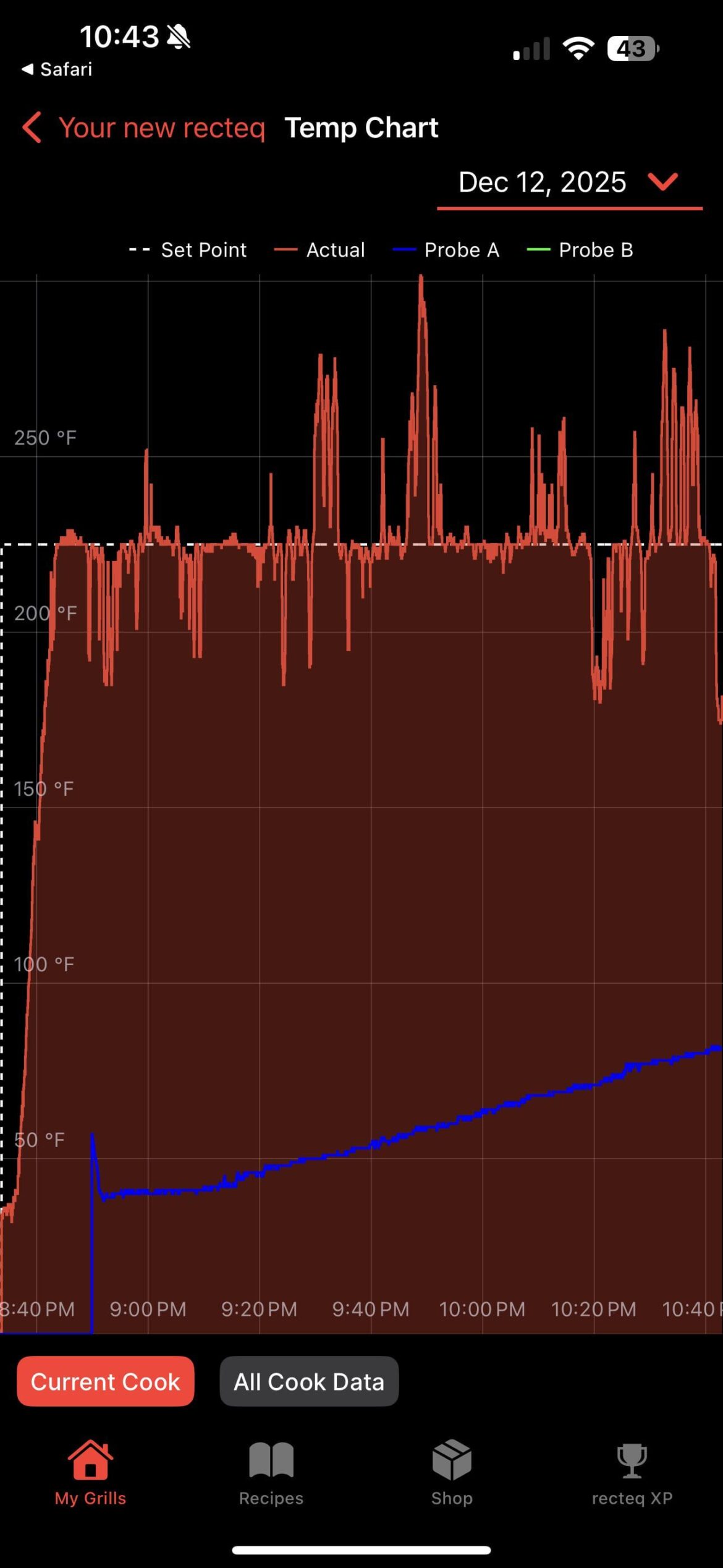Tap the back chevron beside Your new recteq
The width and height of the screenshot is (723, 1568).
tap(31, 128)
